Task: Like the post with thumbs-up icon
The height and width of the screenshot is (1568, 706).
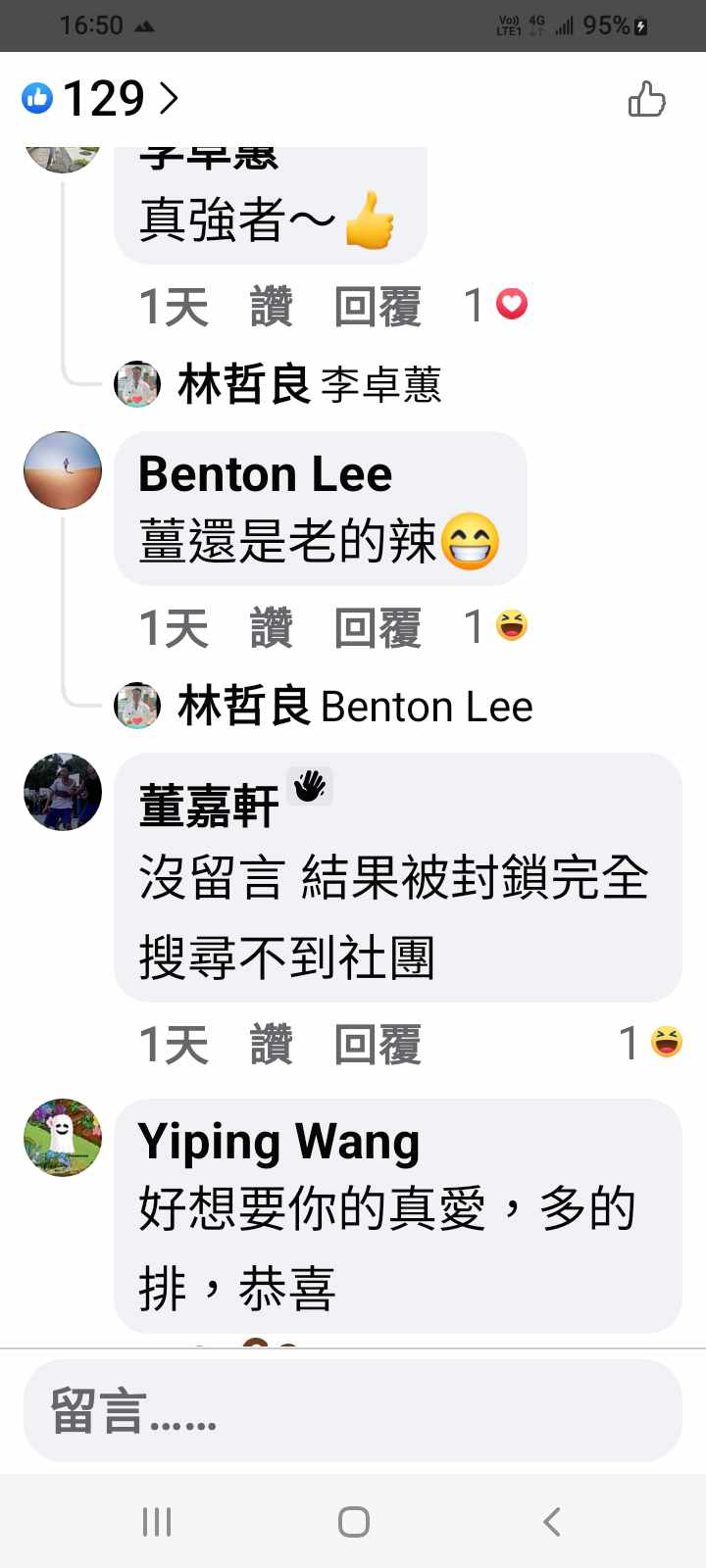Action: (x=646, y=99)
